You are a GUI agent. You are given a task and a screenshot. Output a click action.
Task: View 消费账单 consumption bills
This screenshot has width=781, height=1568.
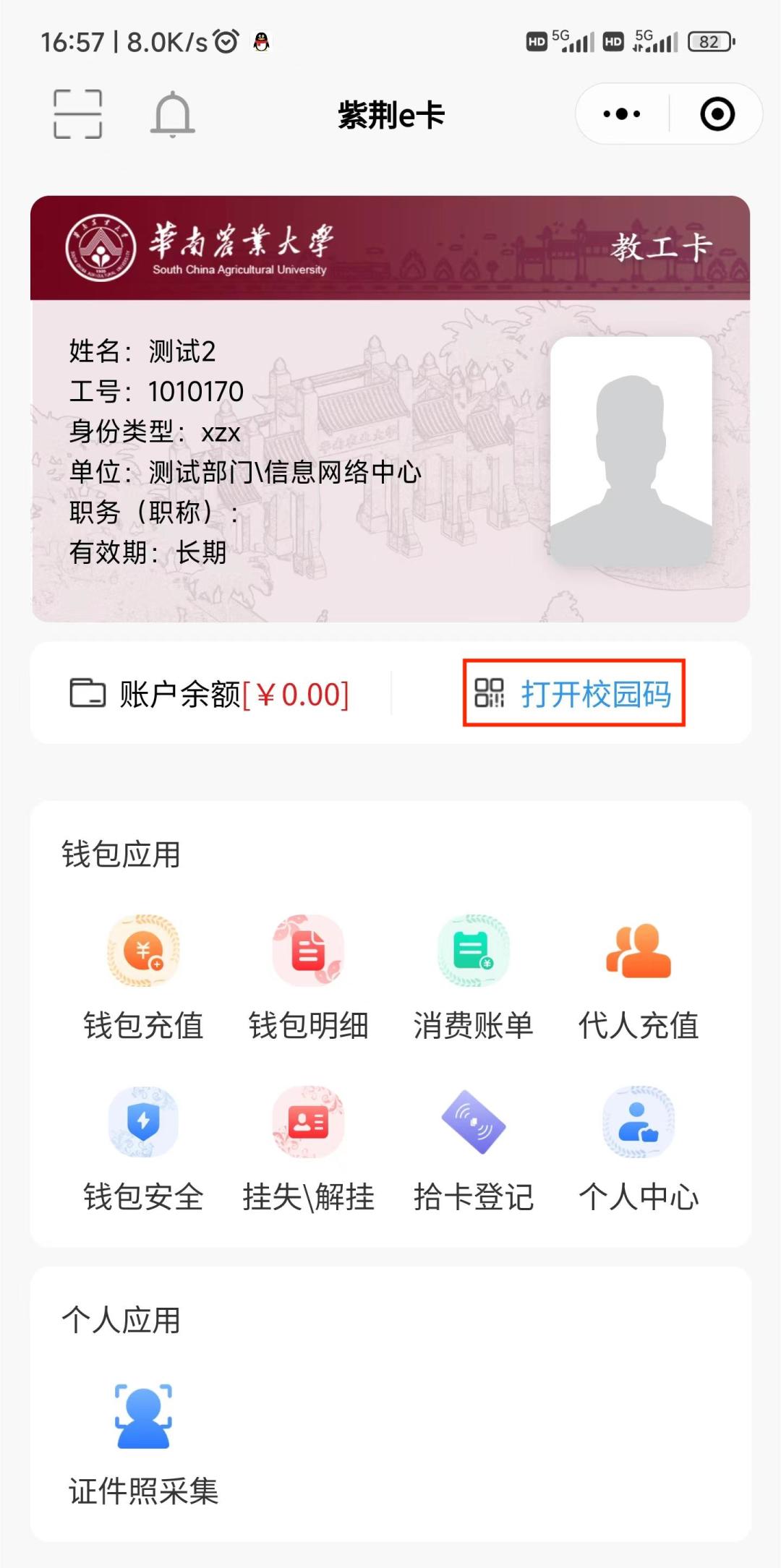click(473, 977)
